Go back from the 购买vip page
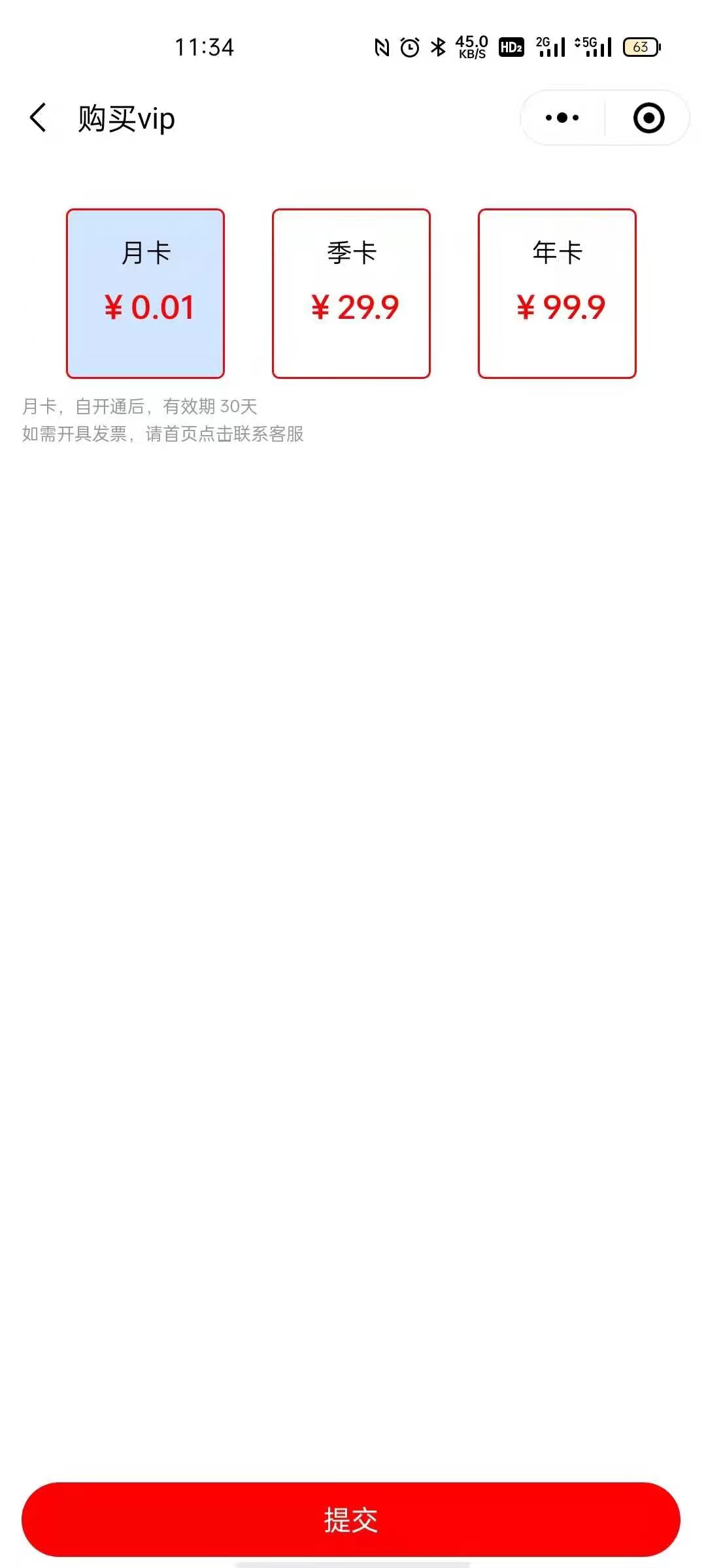This screenshot has height=1568, width=706. tap(38, 118)
